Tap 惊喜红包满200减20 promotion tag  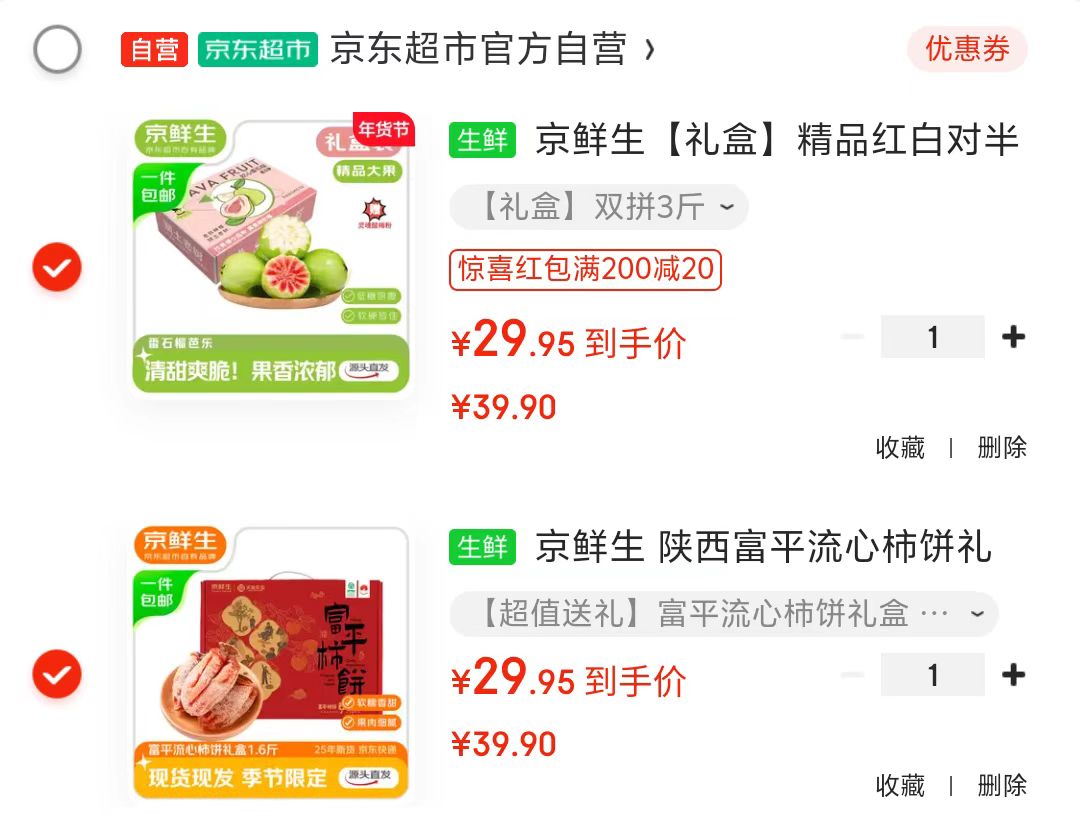[585, 269]
